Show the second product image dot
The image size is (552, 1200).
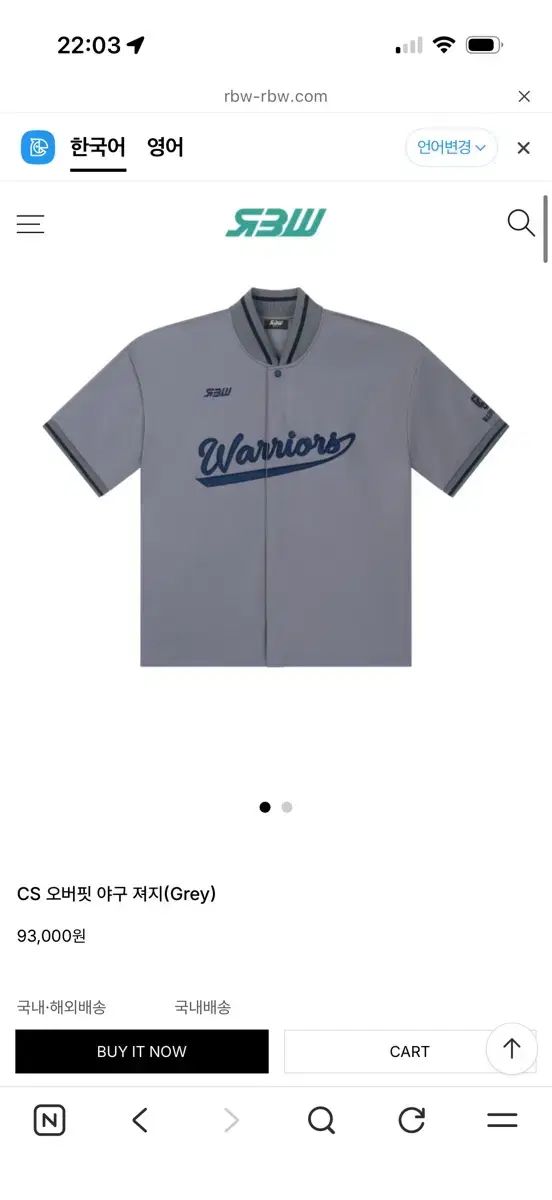(x=287, y=807)
